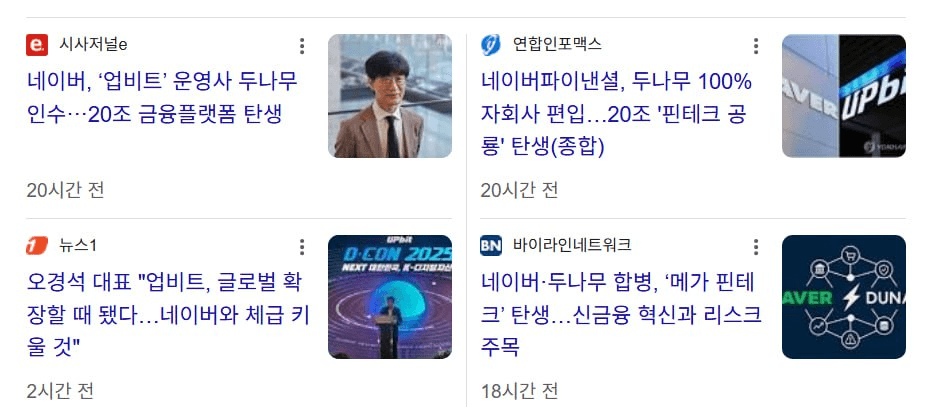Open the 연합인포맥스 article on 네이버파이낸셜
This screenshot has width=938, height=407.
point(617,113)
